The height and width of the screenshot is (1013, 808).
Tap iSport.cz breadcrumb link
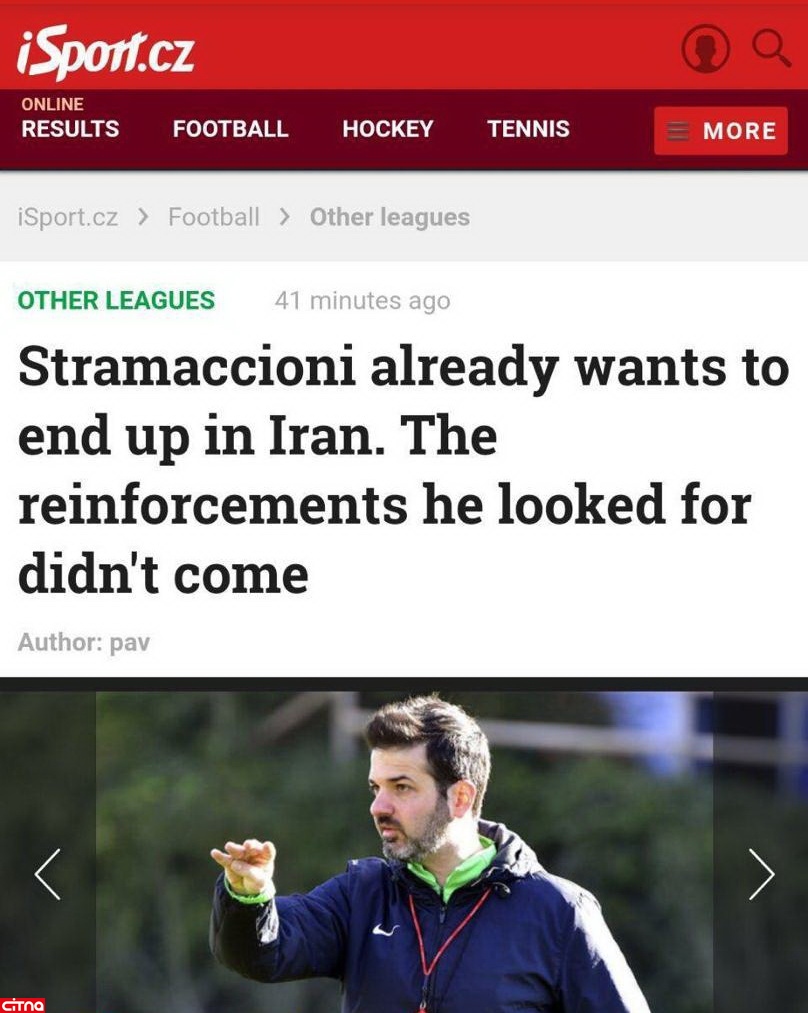click(x=67, y=217)
